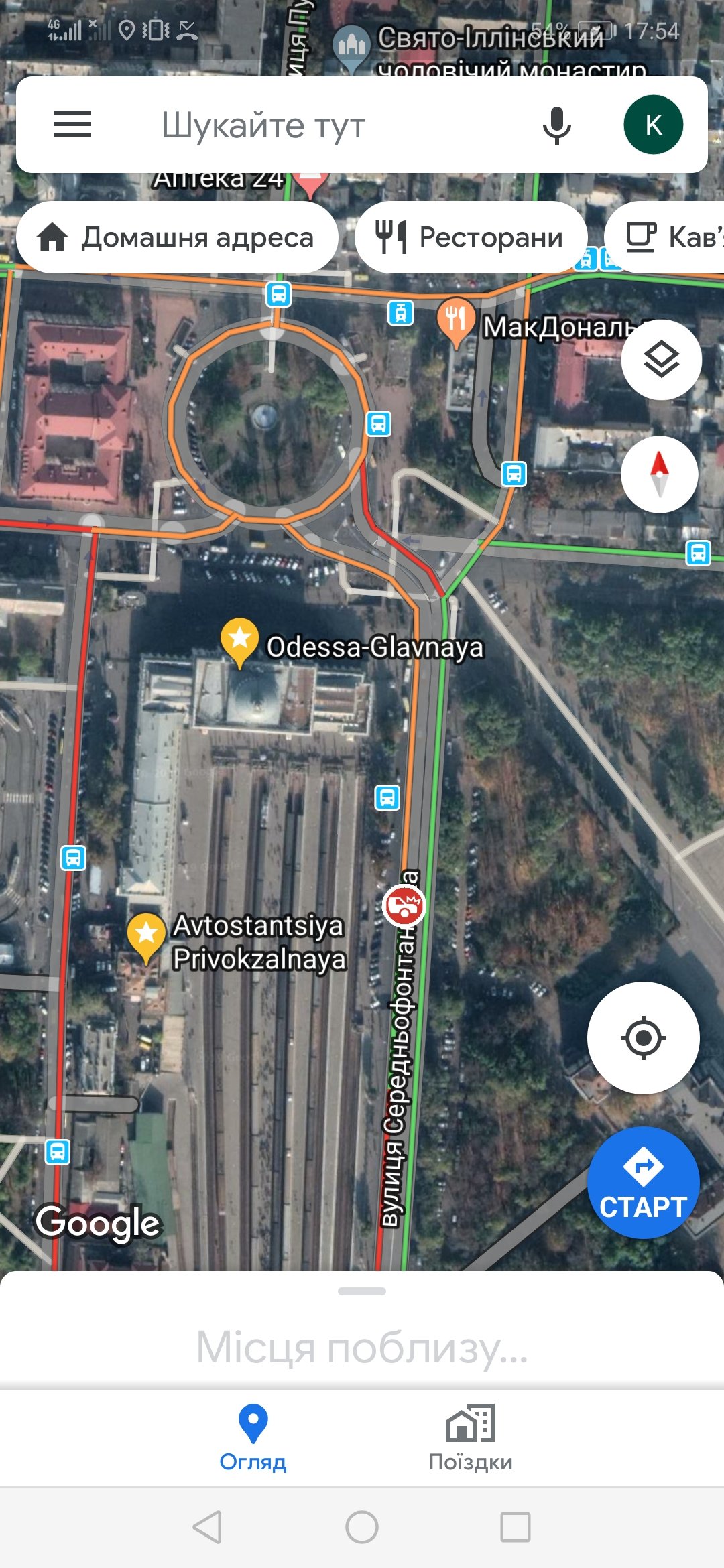Tap the blue 'СТАРТ' directions button

(x=643, y=1183)
